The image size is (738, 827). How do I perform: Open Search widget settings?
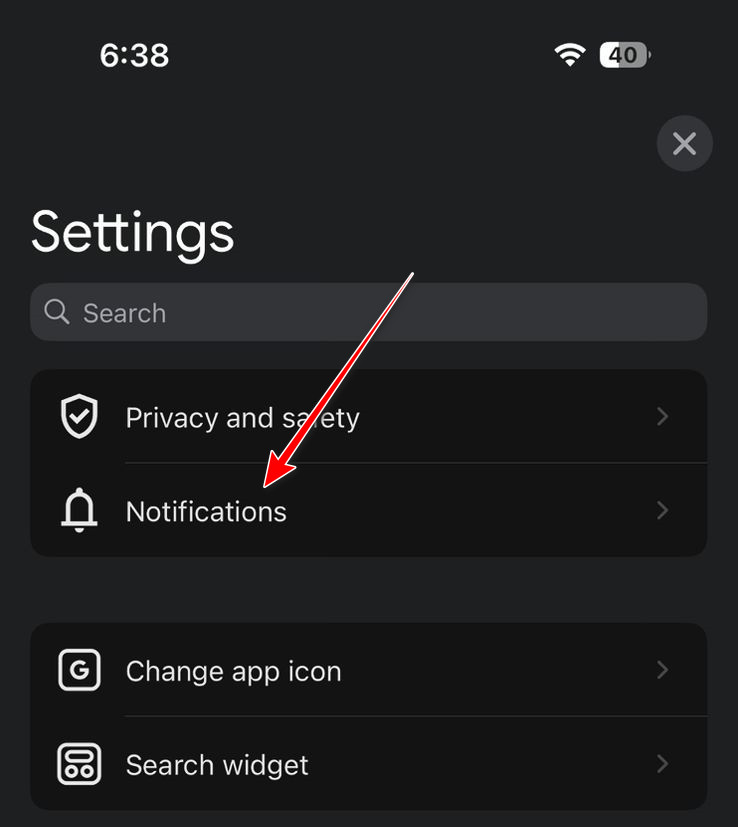(368, 765)
